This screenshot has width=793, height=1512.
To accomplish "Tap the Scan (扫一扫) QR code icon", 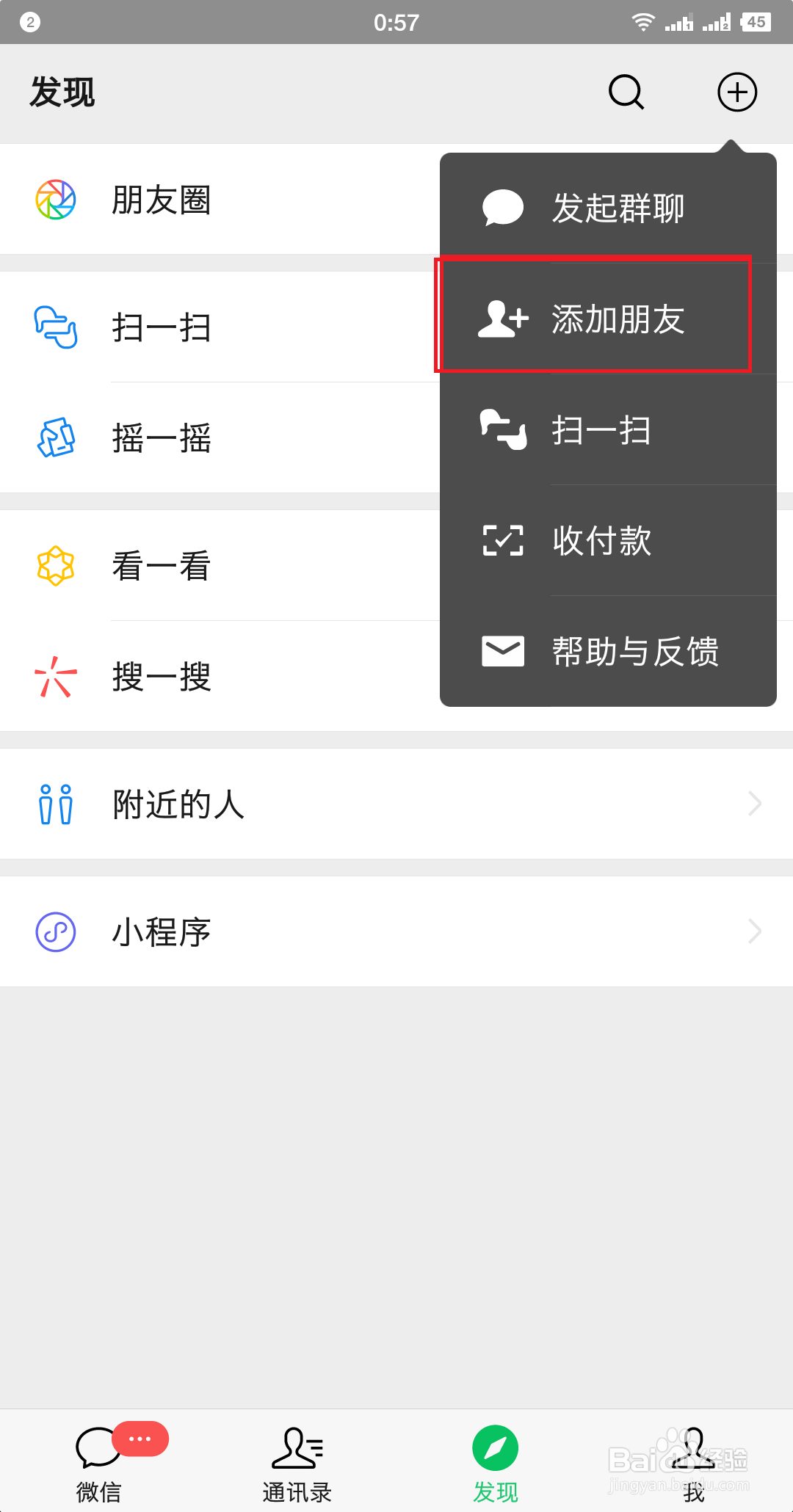I will [x=55, y=328].
